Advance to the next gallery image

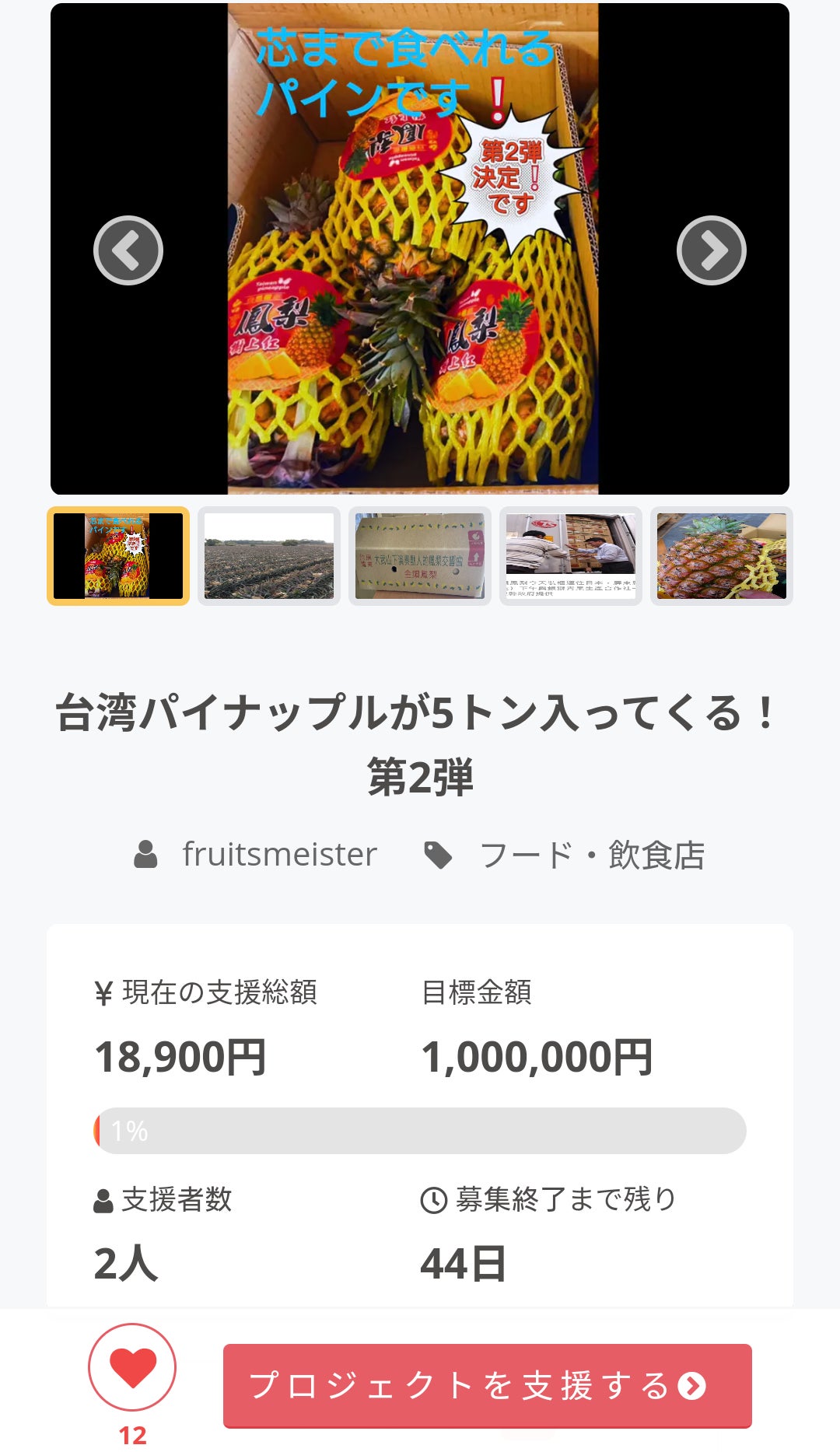pos(711,250)
